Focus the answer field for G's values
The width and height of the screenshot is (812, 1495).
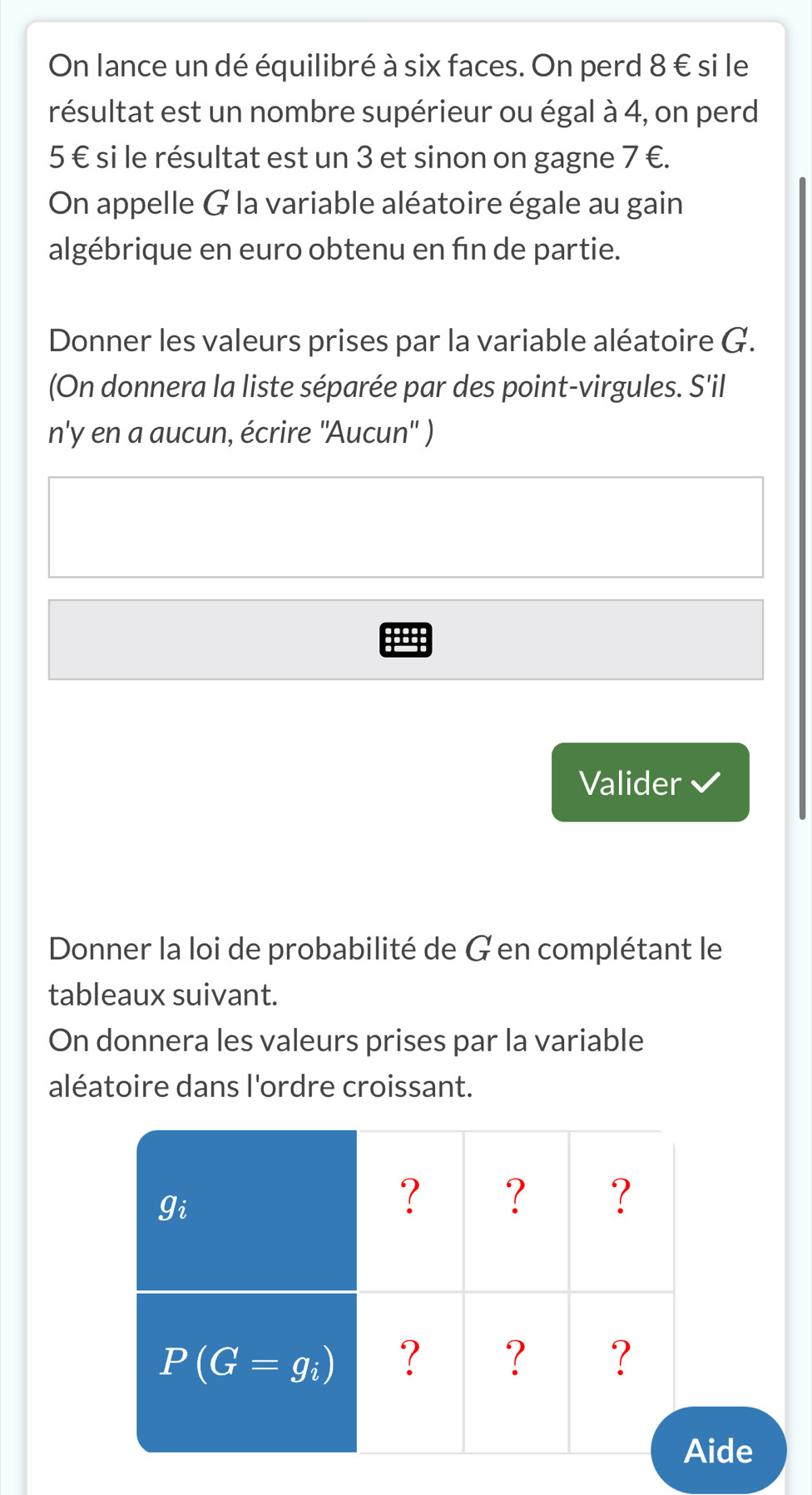tap(405, 527)
